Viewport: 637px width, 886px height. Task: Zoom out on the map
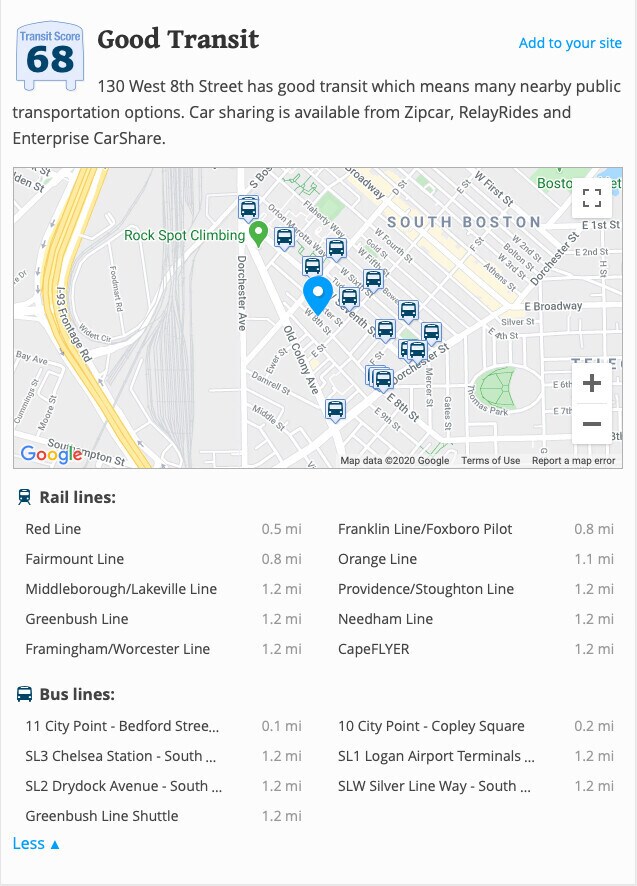pos(591,425)
